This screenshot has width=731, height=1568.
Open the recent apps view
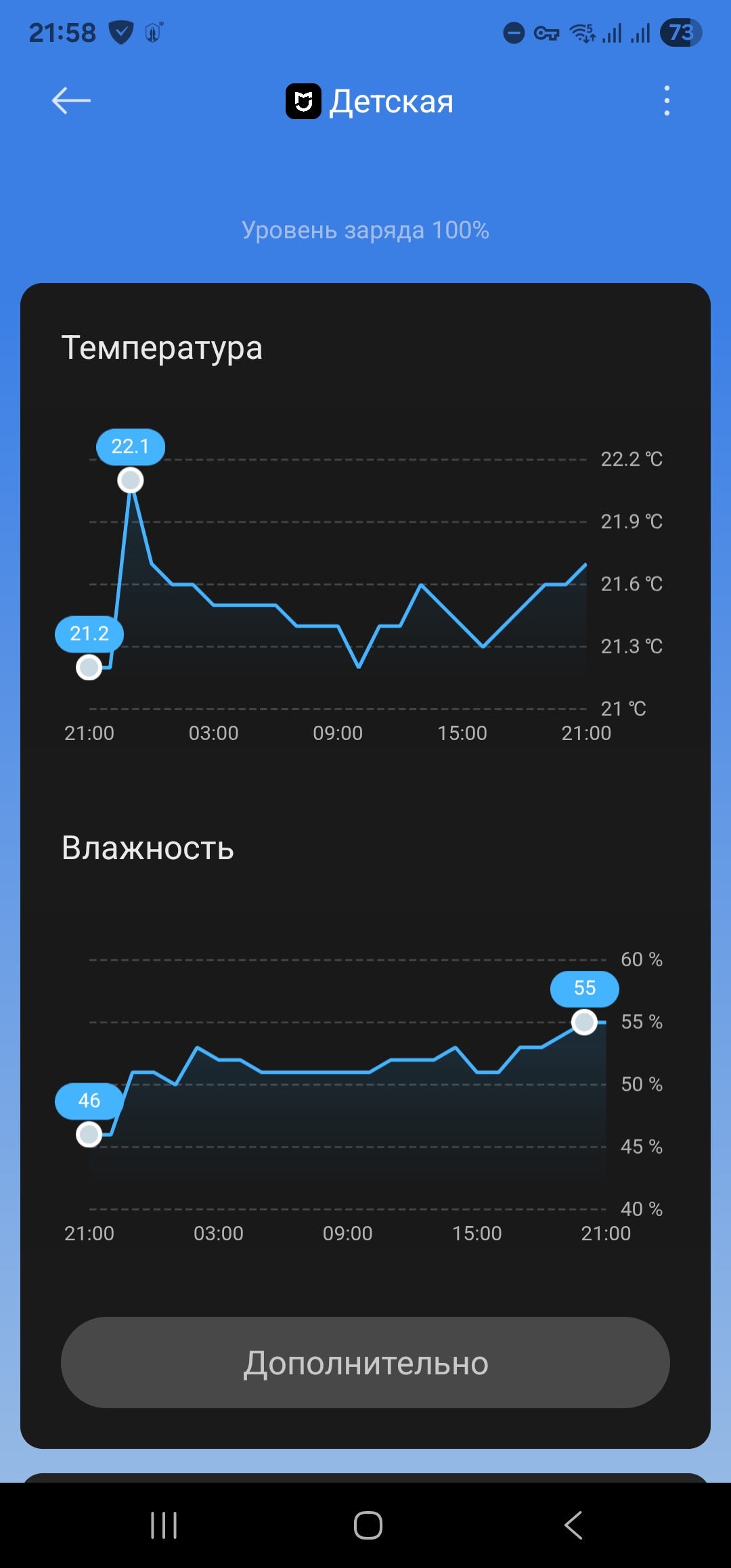pyautogui.click(x=164, y=1525)
